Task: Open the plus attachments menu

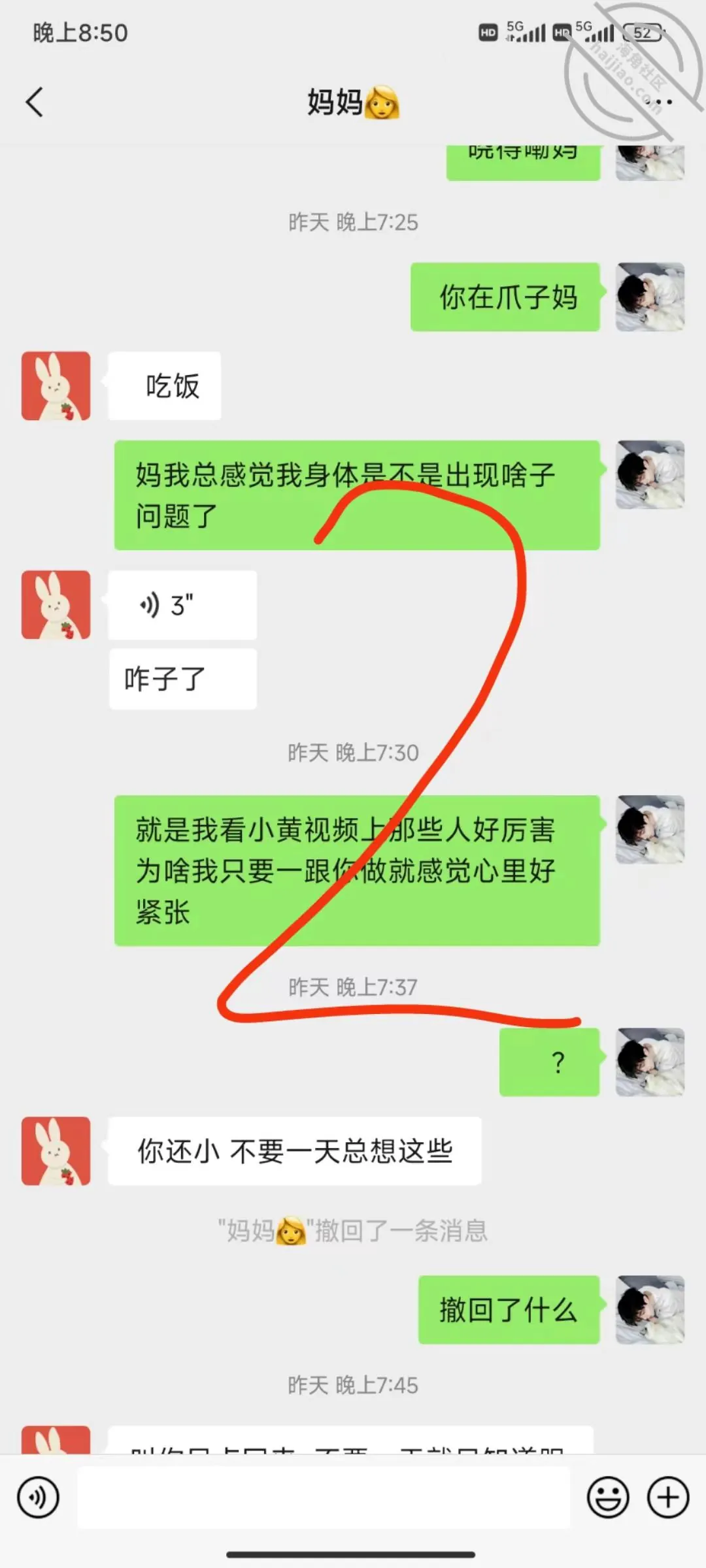Action: point(668,1497)
